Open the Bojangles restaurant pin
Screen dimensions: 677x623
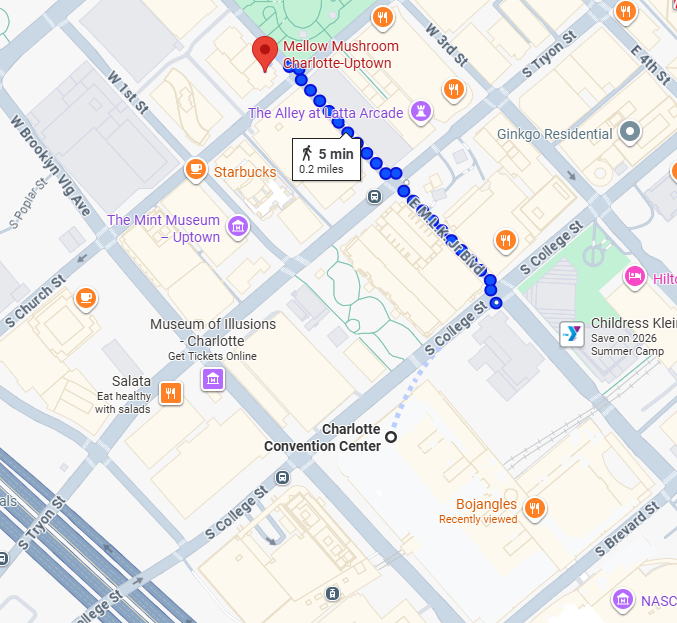click(x=534, y=508)
